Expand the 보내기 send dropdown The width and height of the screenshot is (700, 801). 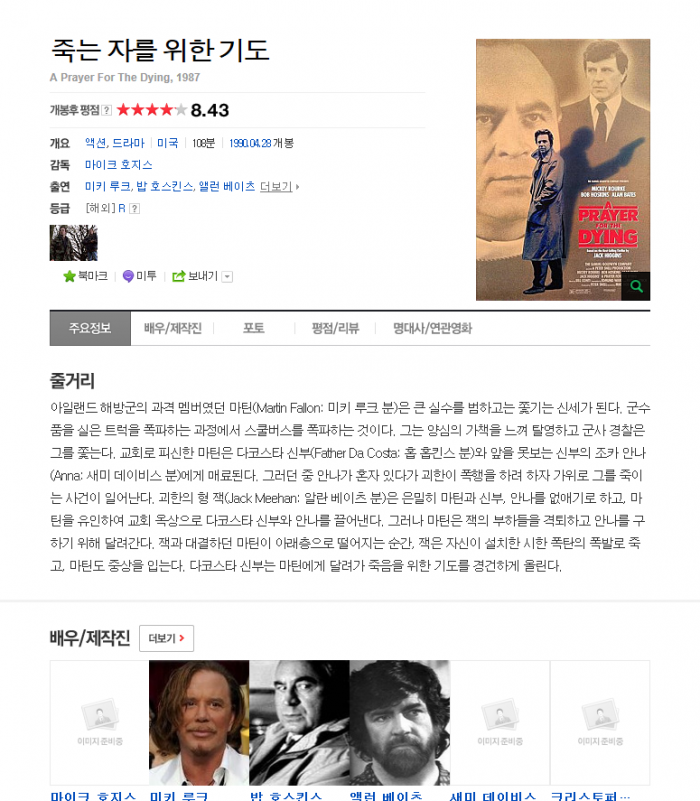click(227, 277)
